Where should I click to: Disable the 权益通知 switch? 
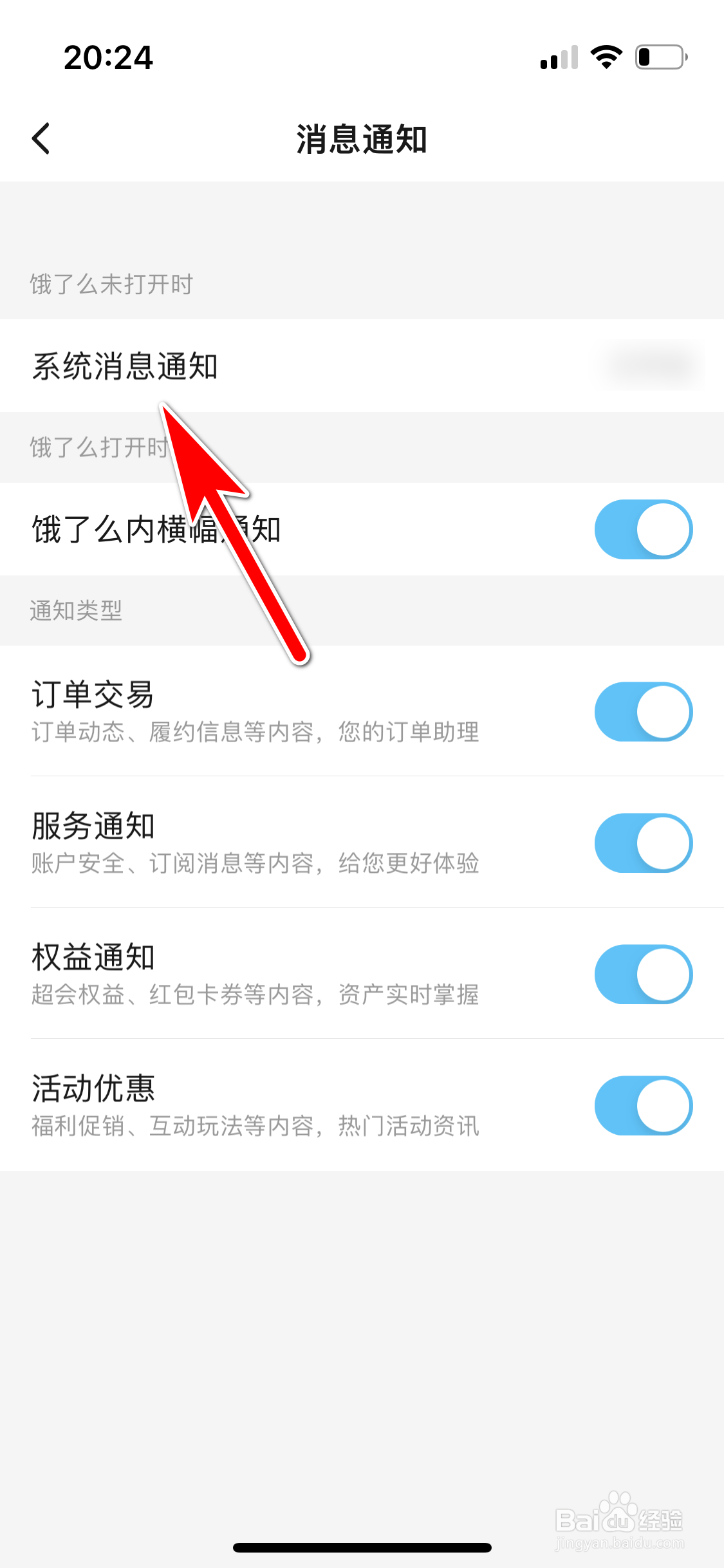pyautogui.click(x=642, y=975)
